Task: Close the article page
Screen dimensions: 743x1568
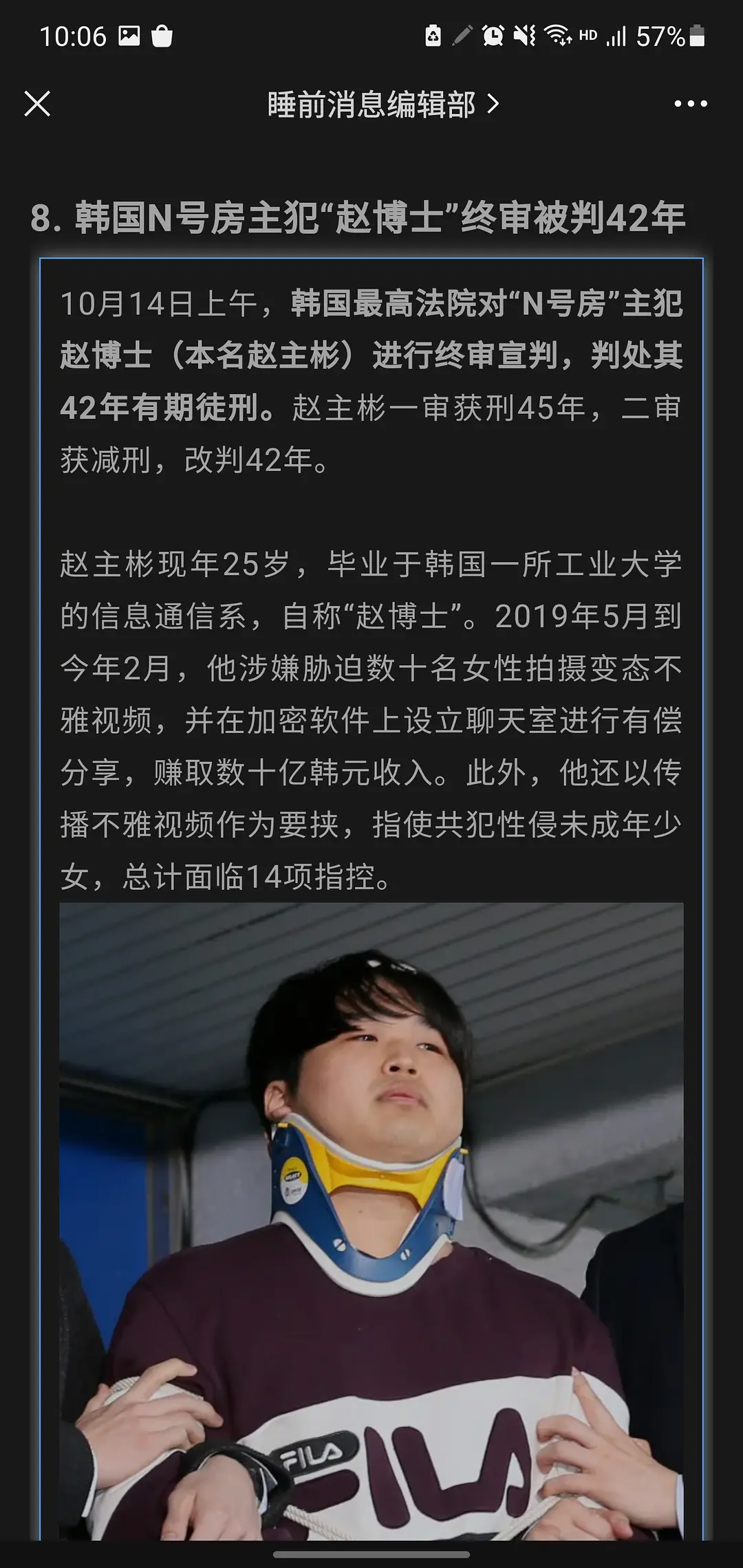Action: (37, 104)
